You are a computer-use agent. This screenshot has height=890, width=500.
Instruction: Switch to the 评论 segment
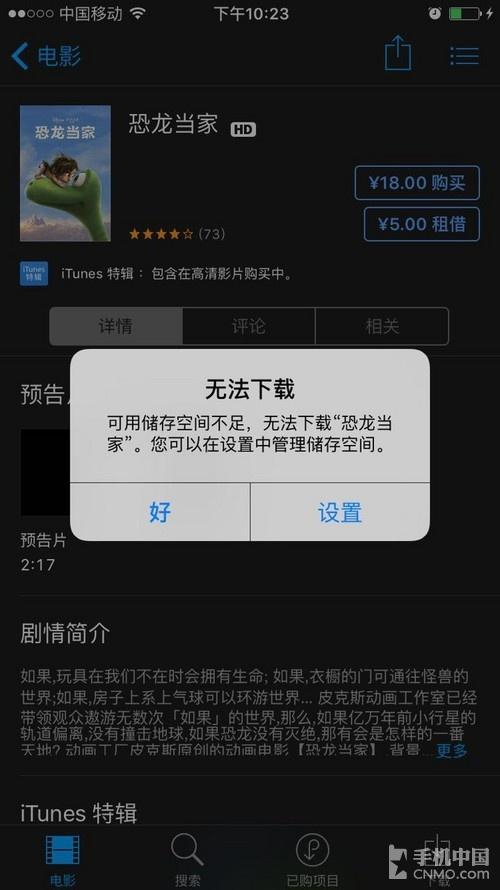(x=249, y=326)
